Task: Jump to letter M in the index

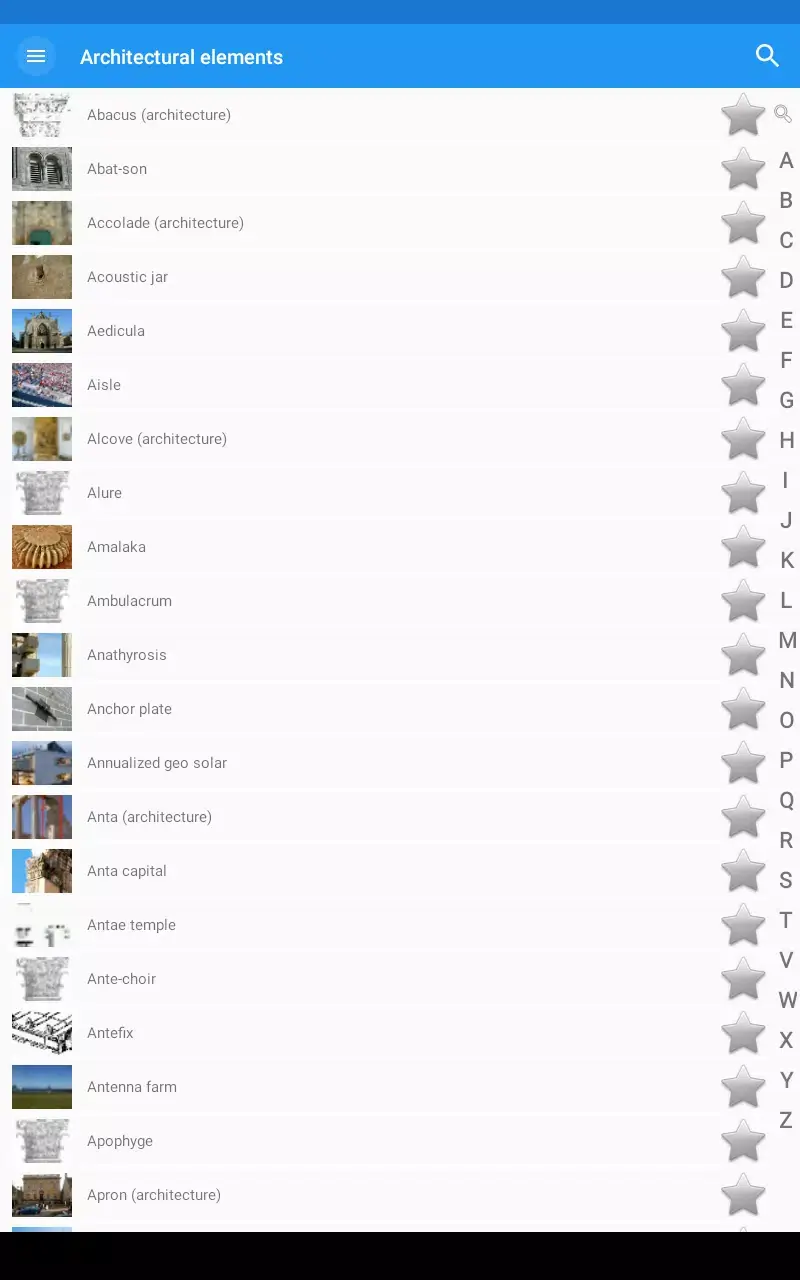Action: (x=786, y=640)
